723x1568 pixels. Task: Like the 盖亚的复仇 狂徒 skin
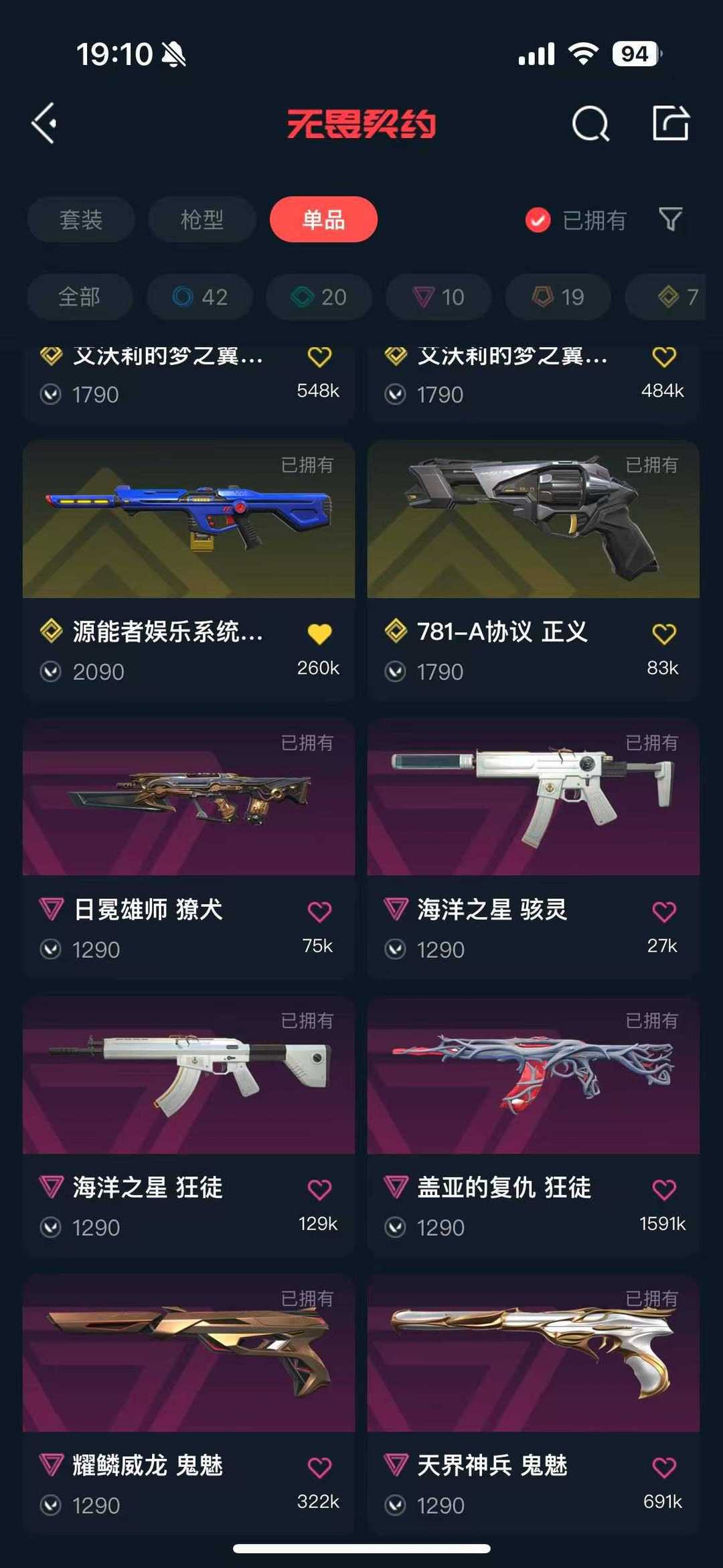(x=663, y=1189)
